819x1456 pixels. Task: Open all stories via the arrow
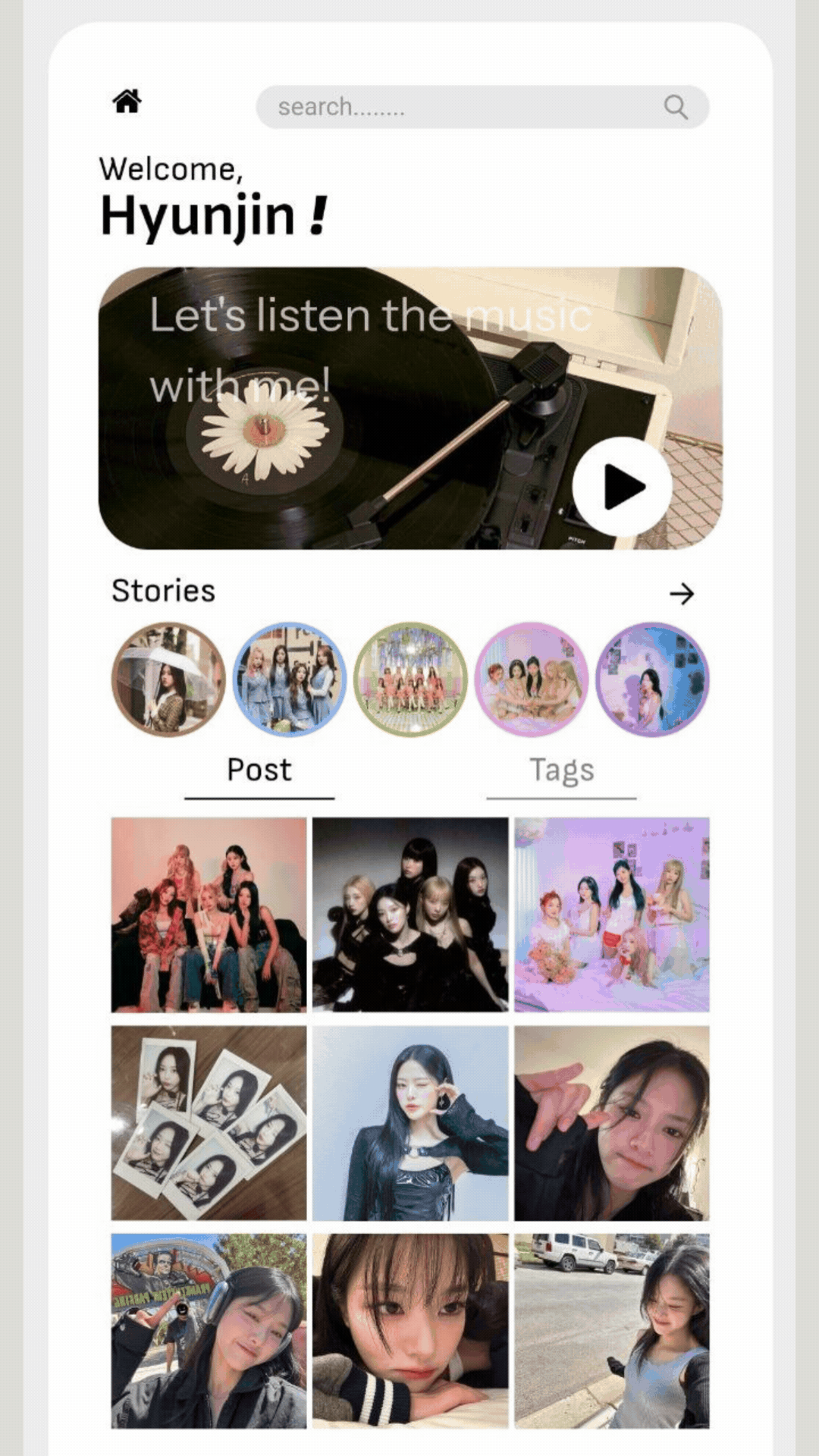point(681,594)
